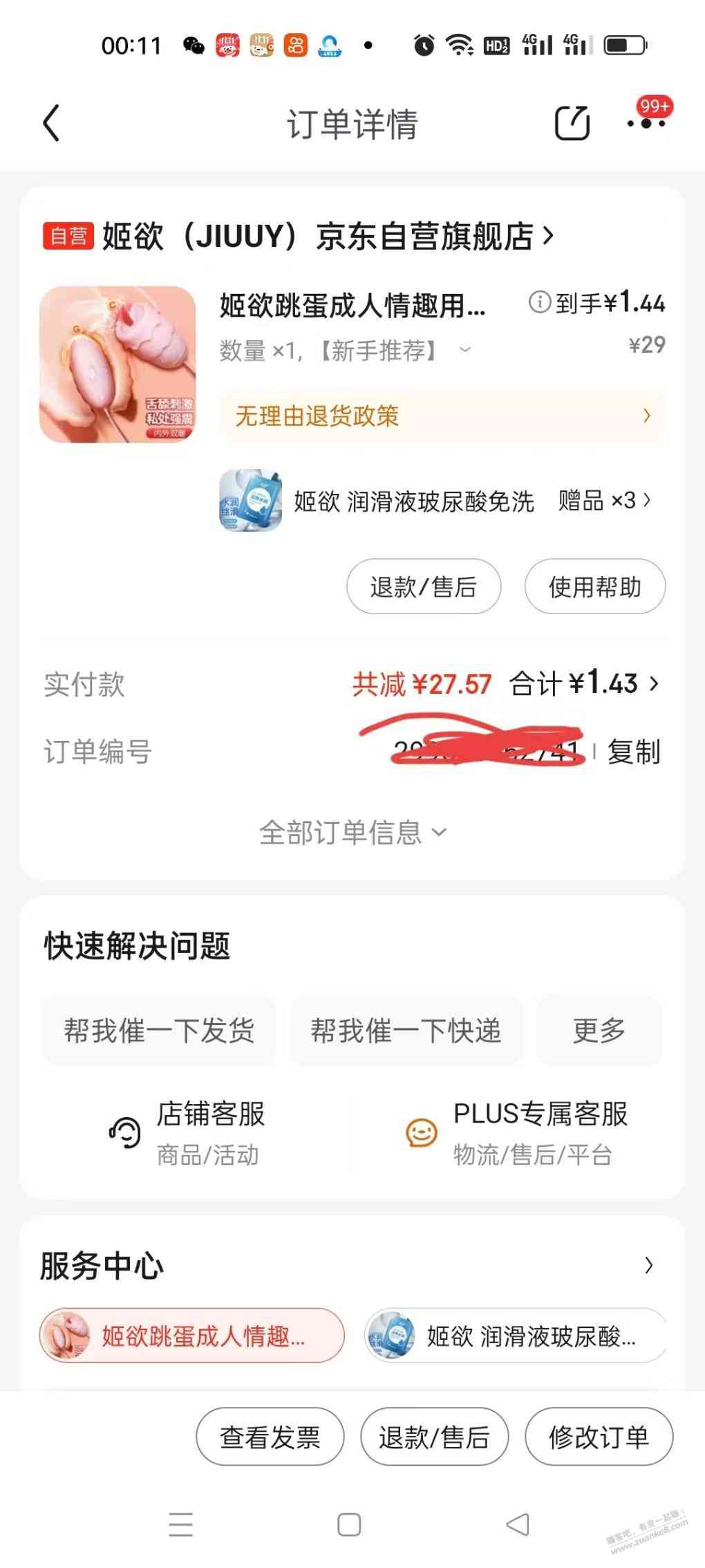
Task: Copy the order number
Action: 633,752
